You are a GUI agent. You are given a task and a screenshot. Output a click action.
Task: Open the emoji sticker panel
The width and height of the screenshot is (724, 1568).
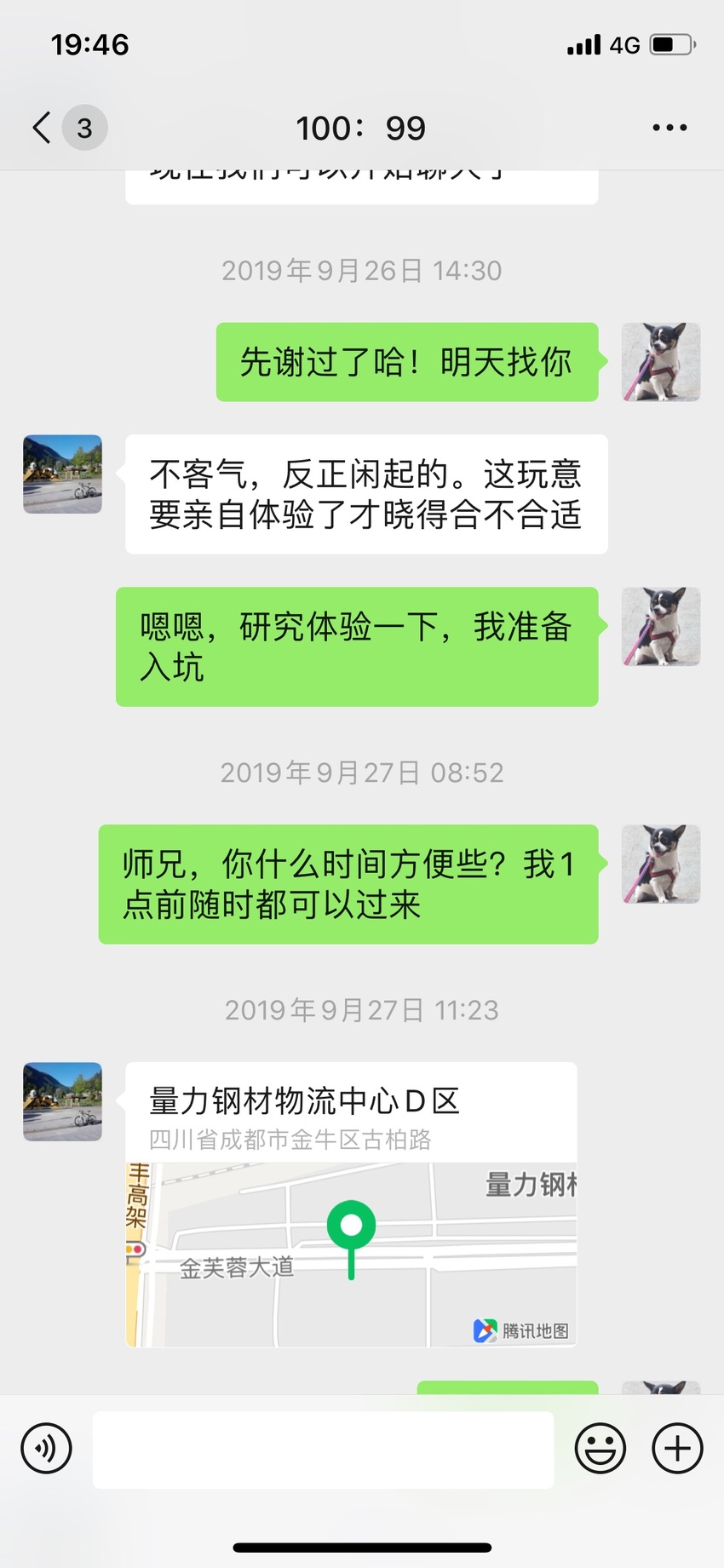tap(600, 1448)
